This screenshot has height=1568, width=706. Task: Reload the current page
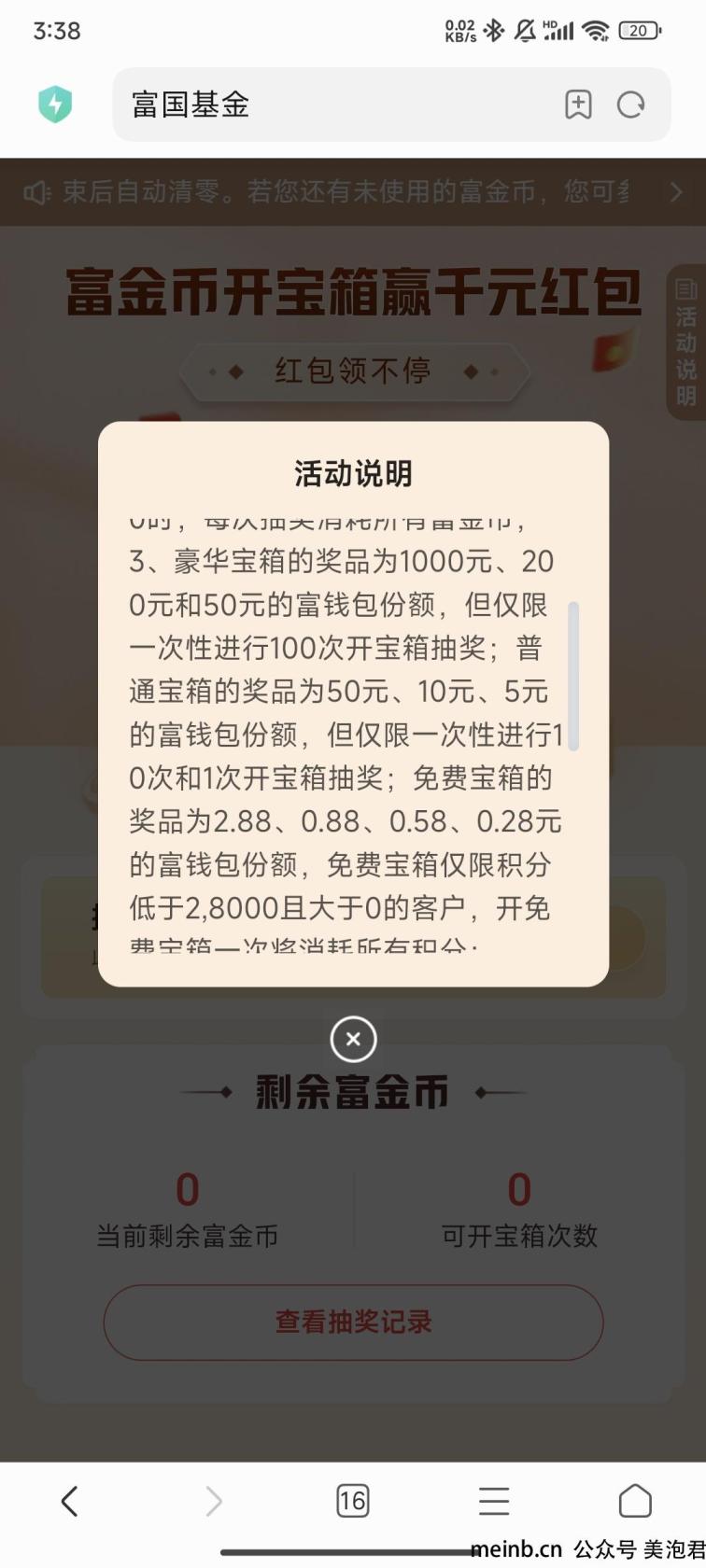click(631, 105)
